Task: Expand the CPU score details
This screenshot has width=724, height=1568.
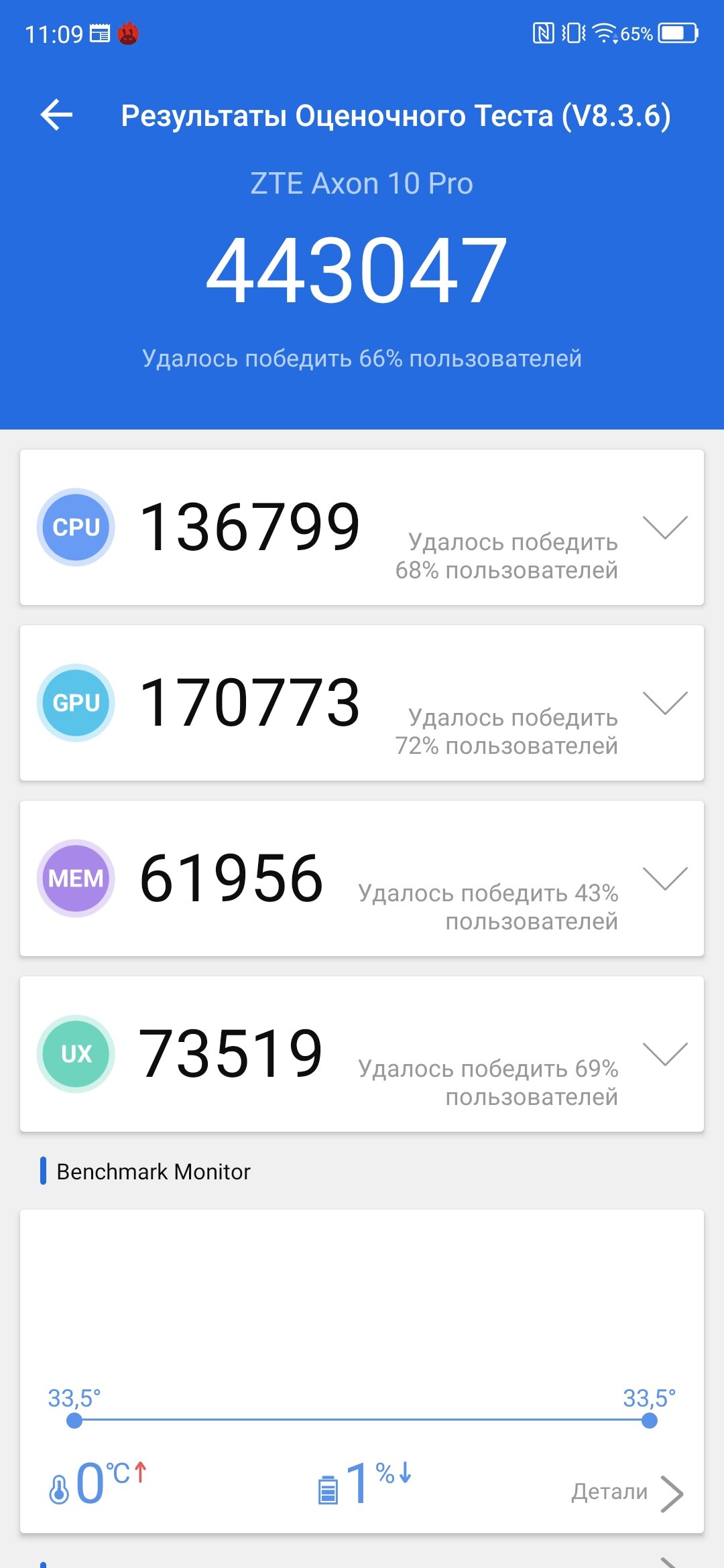Action: coord(664,528)
